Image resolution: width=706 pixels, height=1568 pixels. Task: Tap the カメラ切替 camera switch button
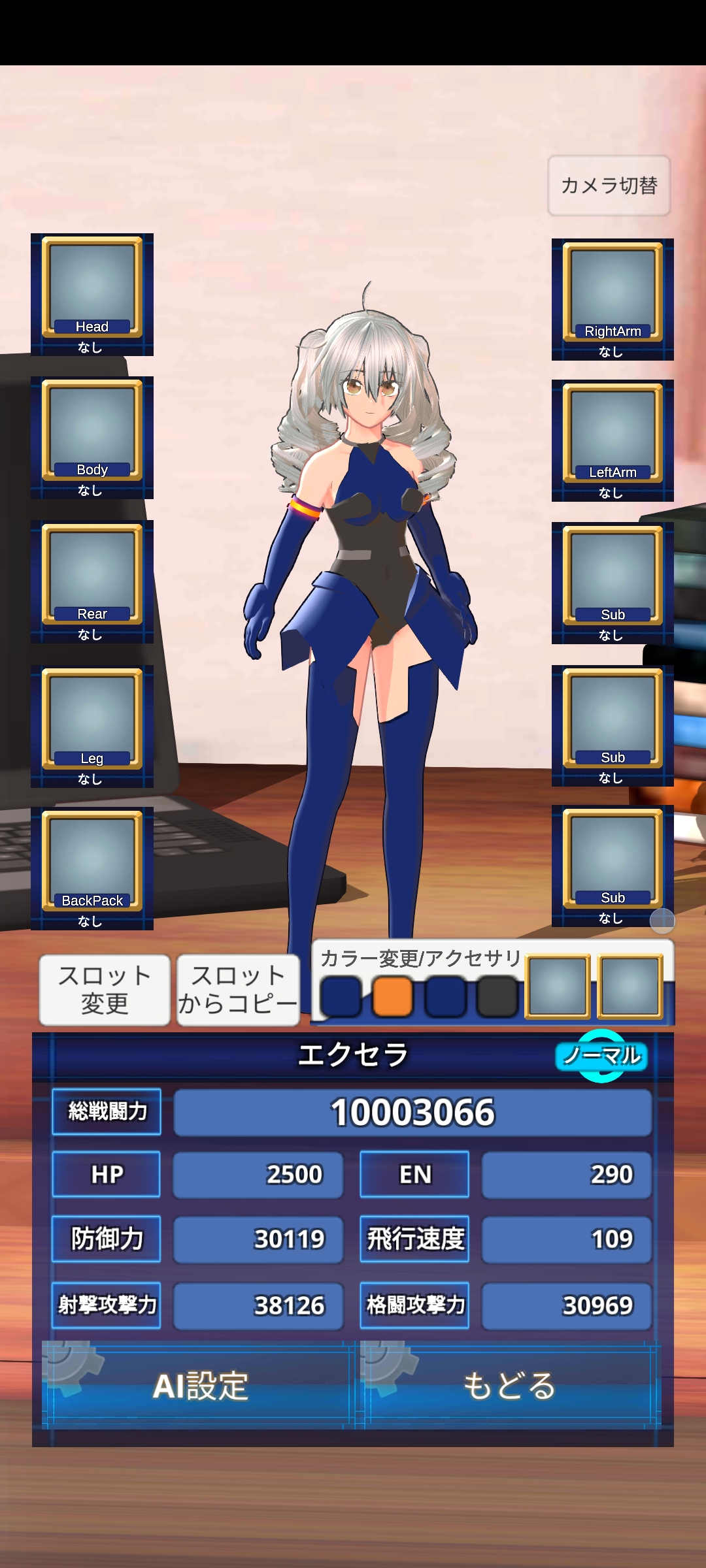click(609, 186)
